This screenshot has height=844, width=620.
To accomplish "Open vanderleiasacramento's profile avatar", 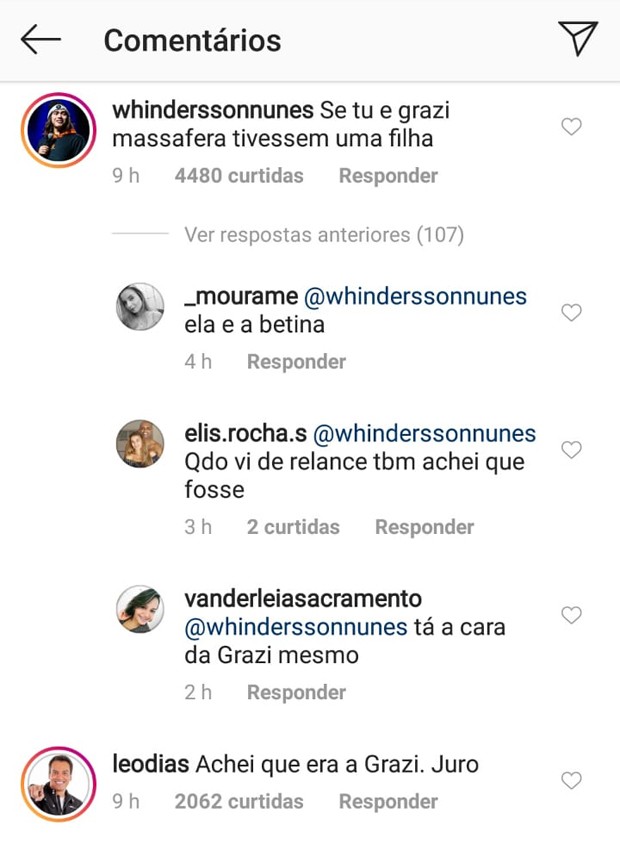I will 140,609.
